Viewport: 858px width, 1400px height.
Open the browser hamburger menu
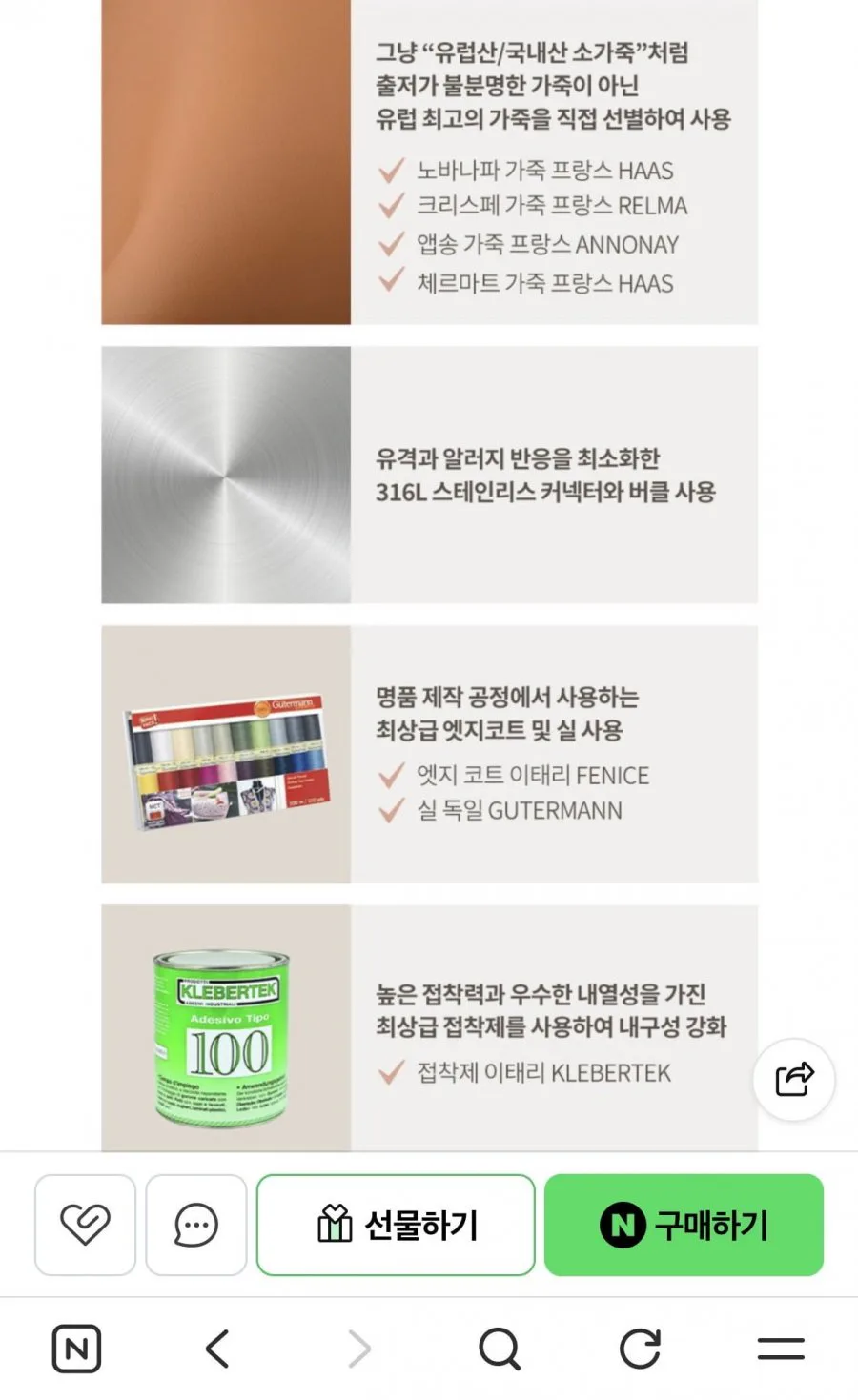781,1349
